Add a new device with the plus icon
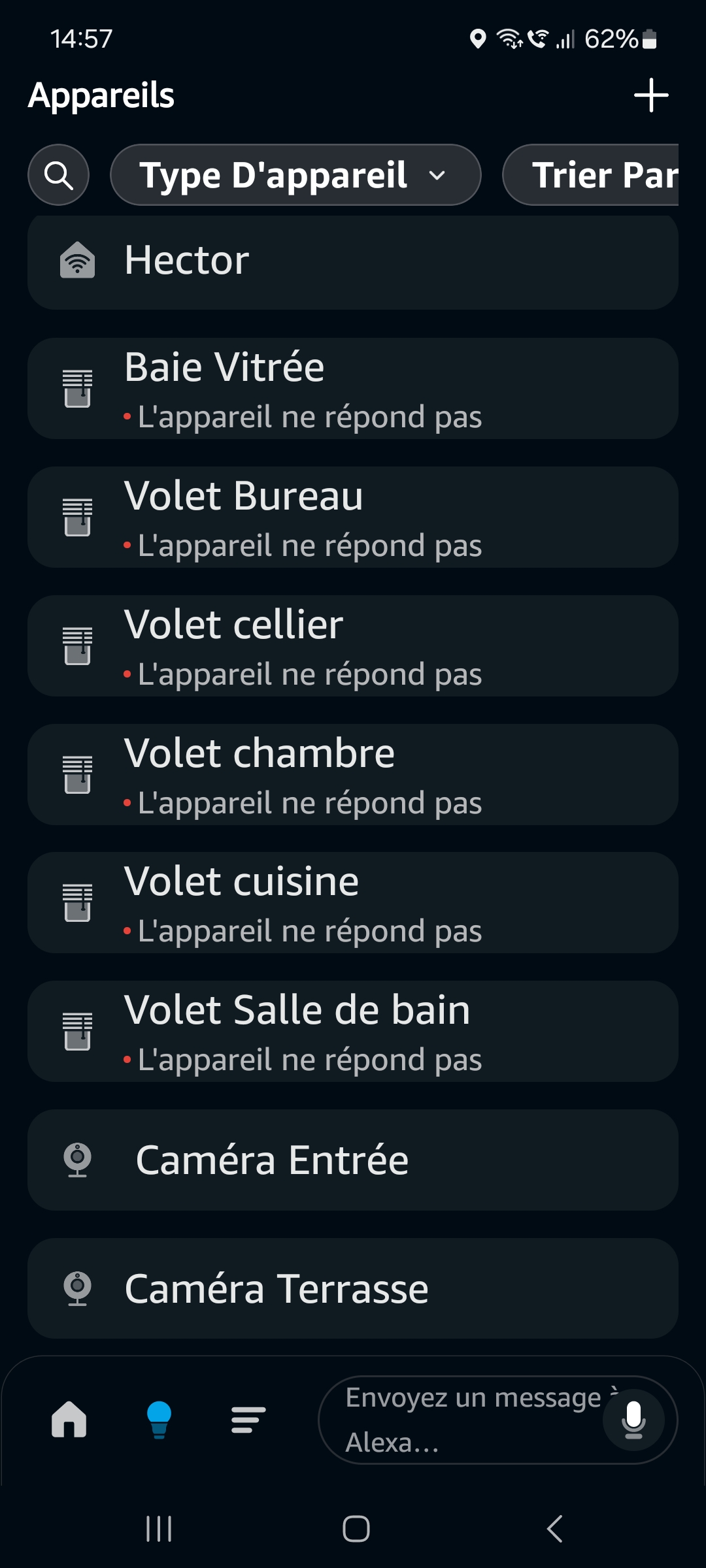 pos(651,95)
